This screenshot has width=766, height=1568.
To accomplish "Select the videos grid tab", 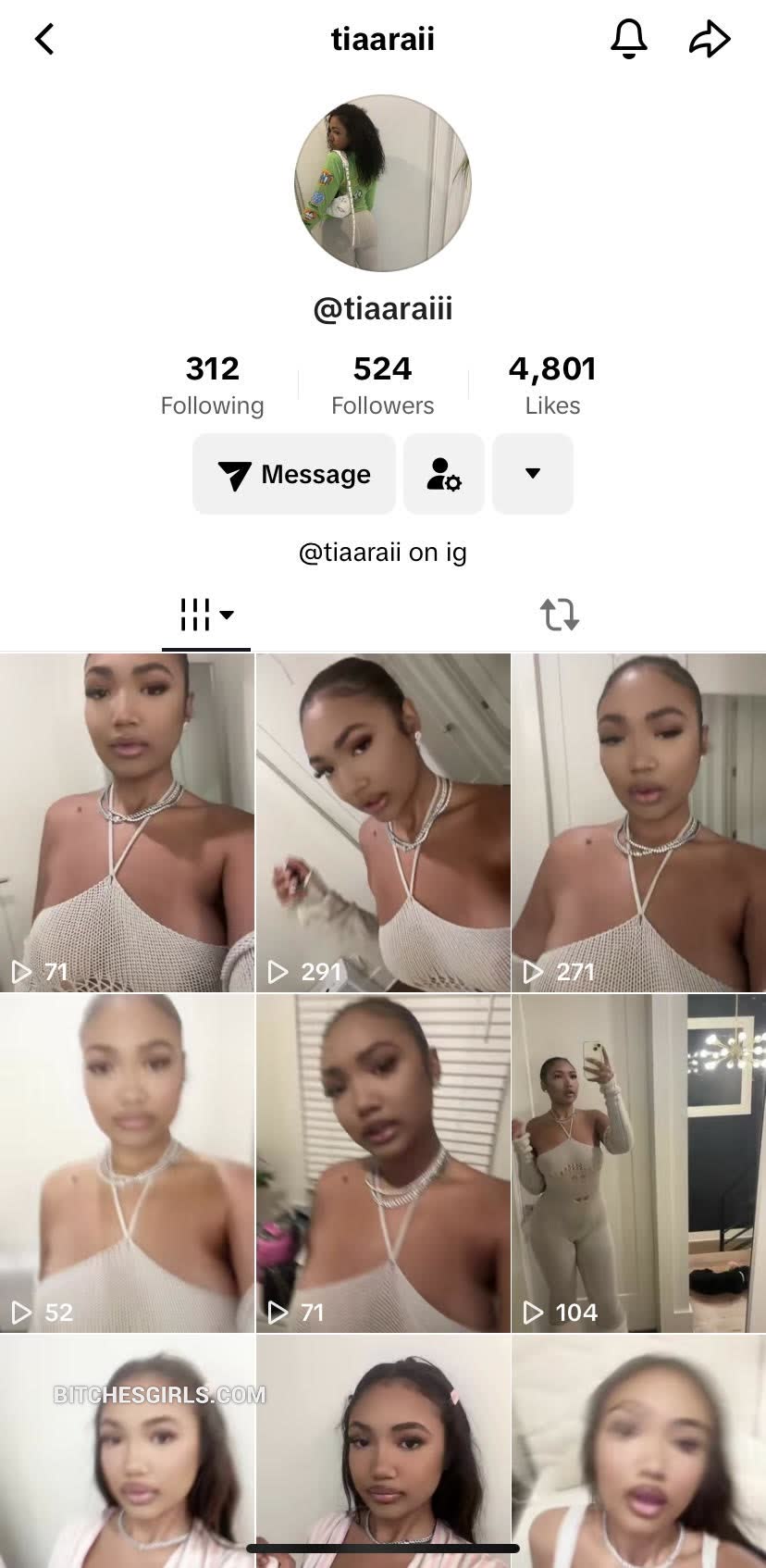I will pyautogui.click(x=205, y=614).
